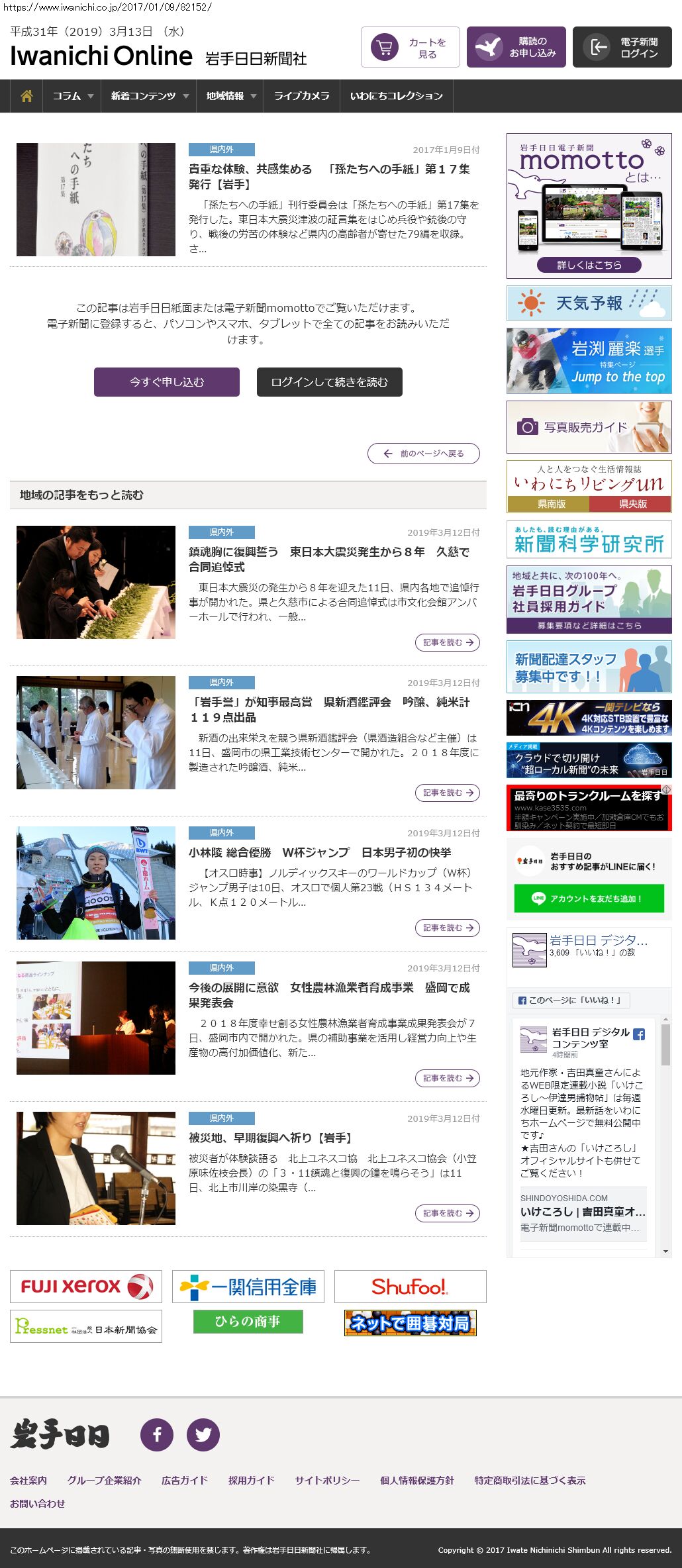Open the 天気予報 weather banner

(x=589, y=303)
